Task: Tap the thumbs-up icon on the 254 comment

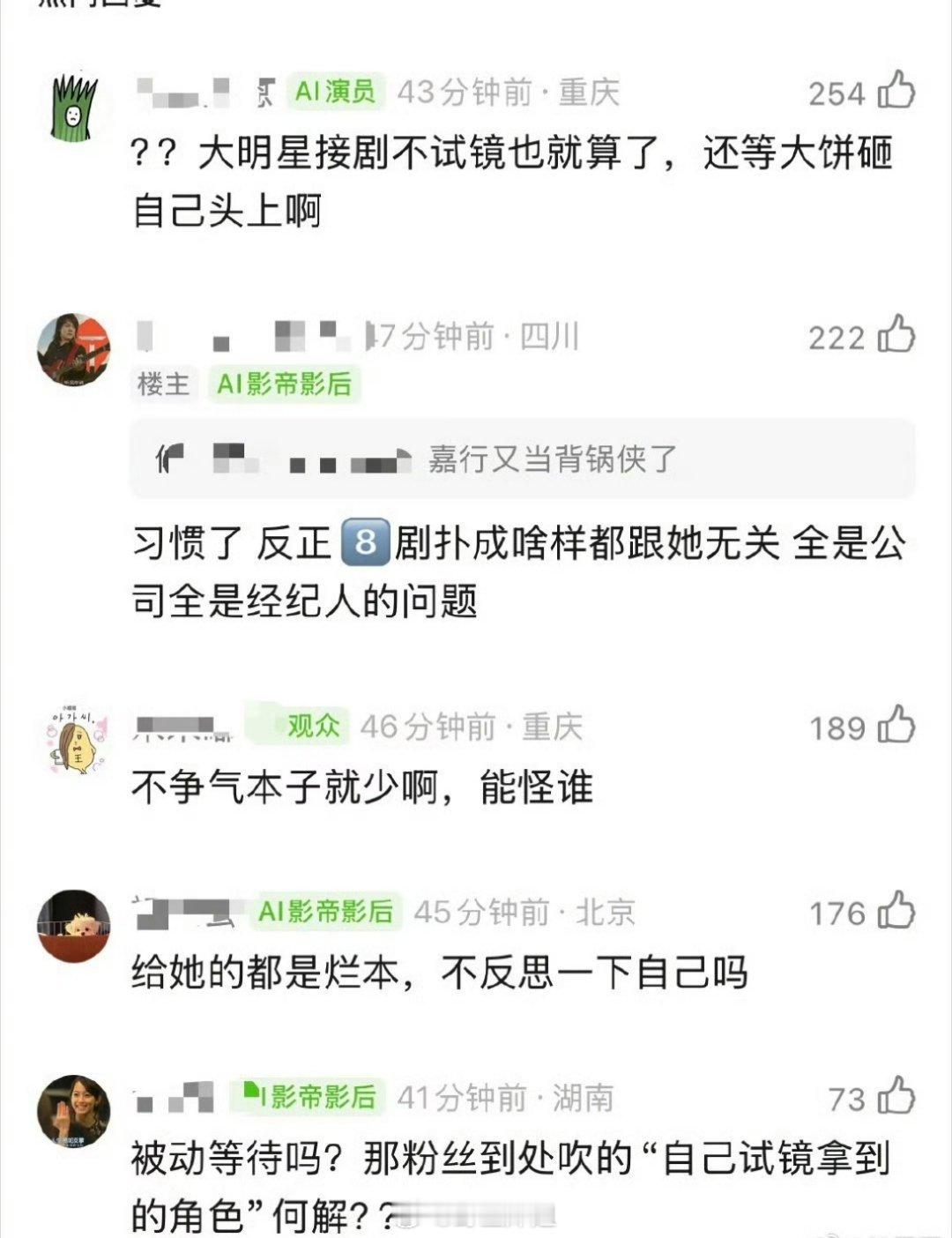Action: [x=893, y=88]
